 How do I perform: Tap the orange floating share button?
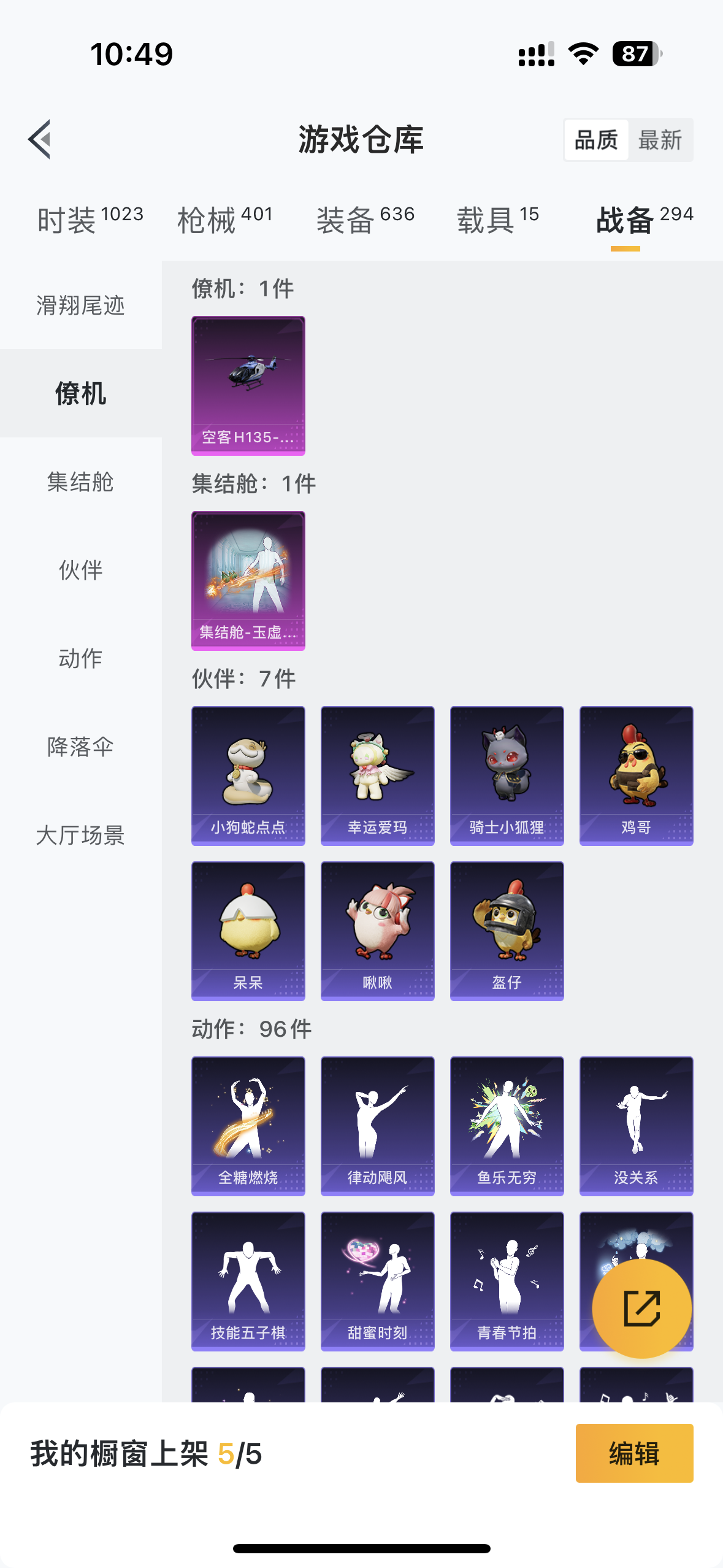[x=641, y=1308]
